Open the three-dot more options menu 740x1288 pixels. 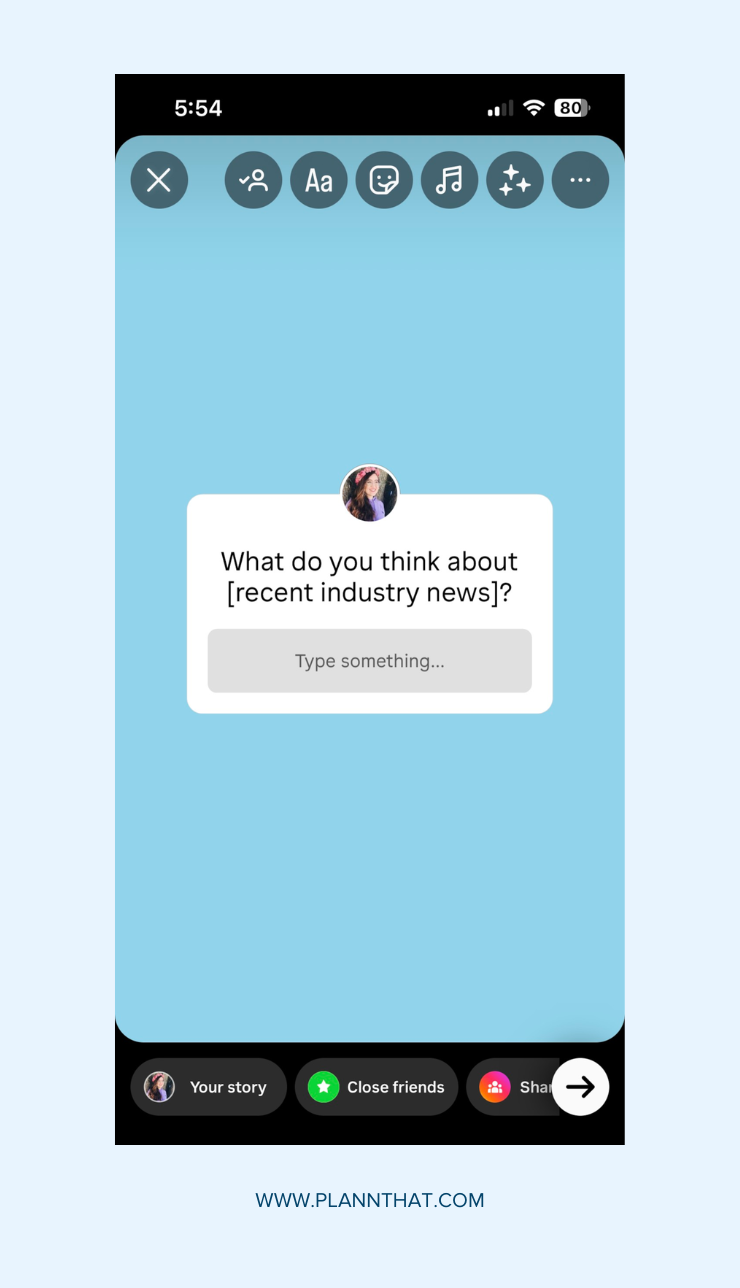coord(580,180)
